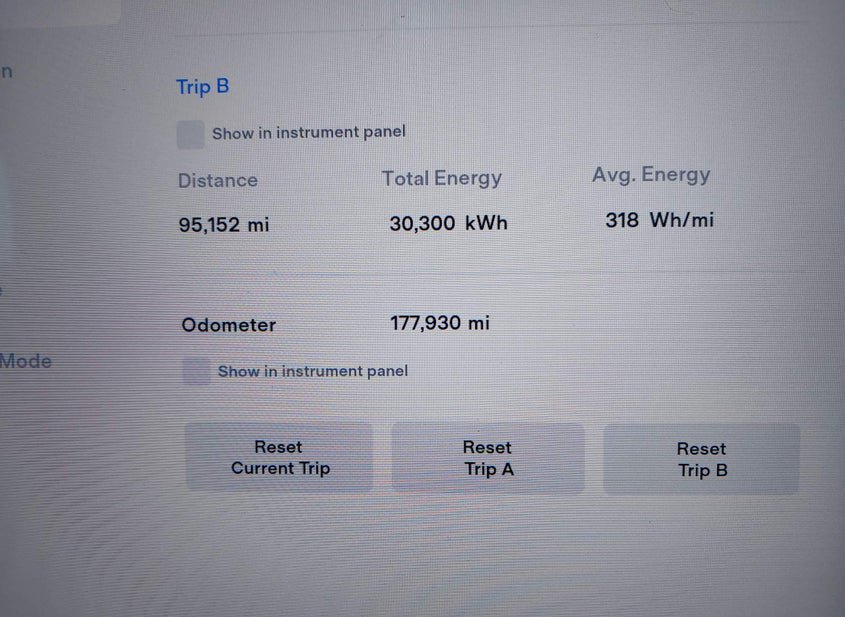Image resolution: width=845 pixels, height=617 pixels.
Task: Reset Trip B statistics
Action: tap(701, 460)
